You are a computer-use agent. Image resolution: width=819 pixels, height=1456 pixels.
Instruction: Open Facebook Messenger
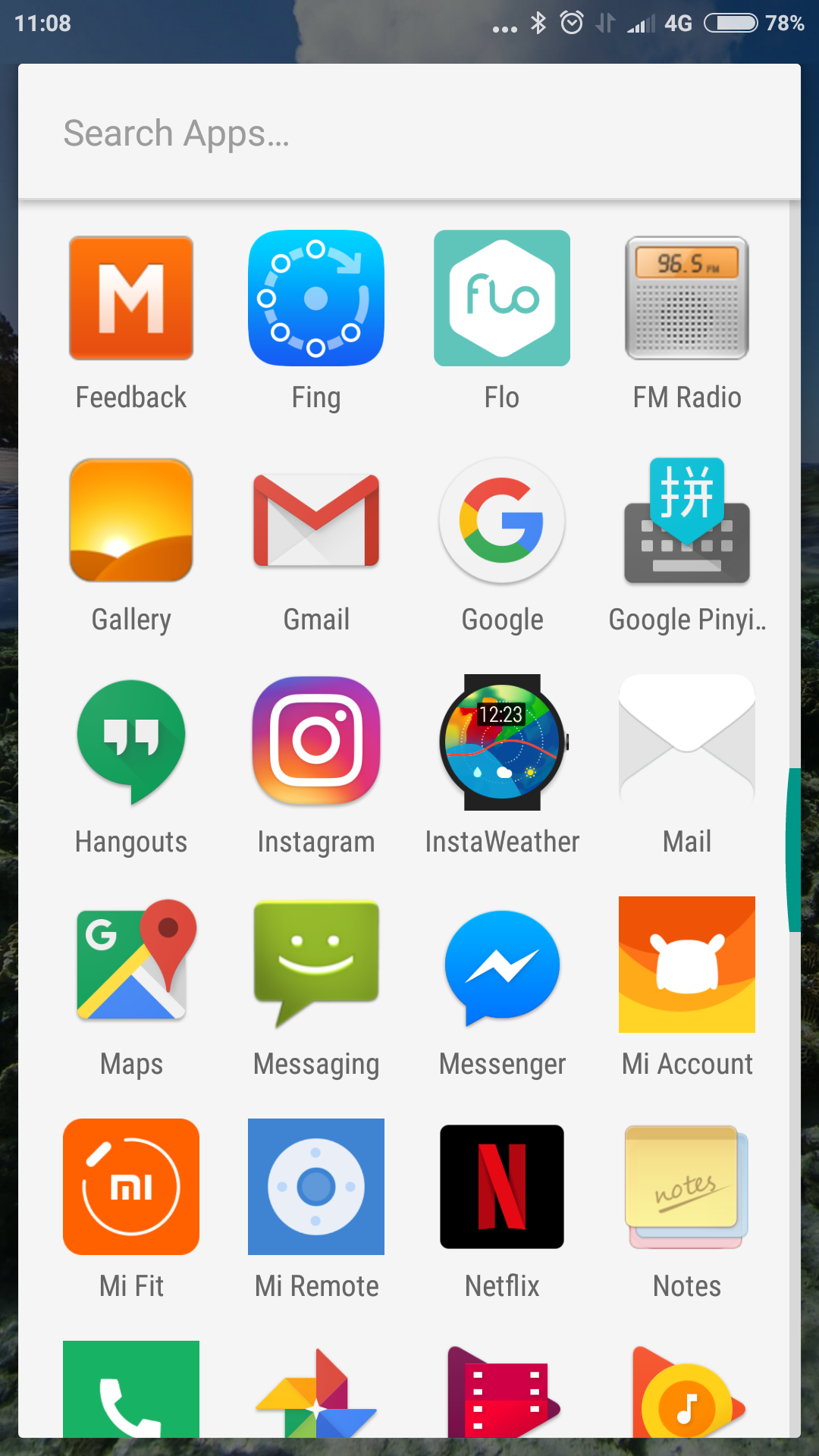point(502,965)
